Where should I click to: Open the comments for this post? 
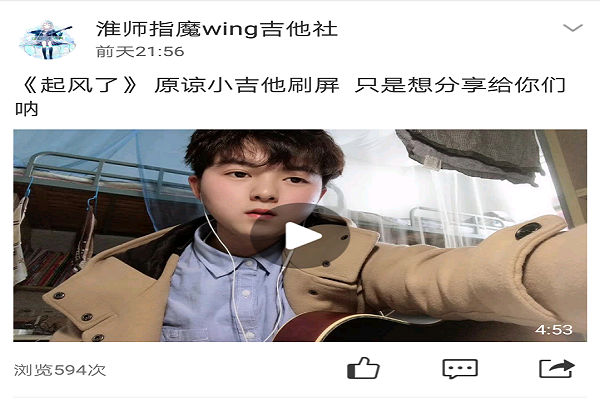click(459, 369)
